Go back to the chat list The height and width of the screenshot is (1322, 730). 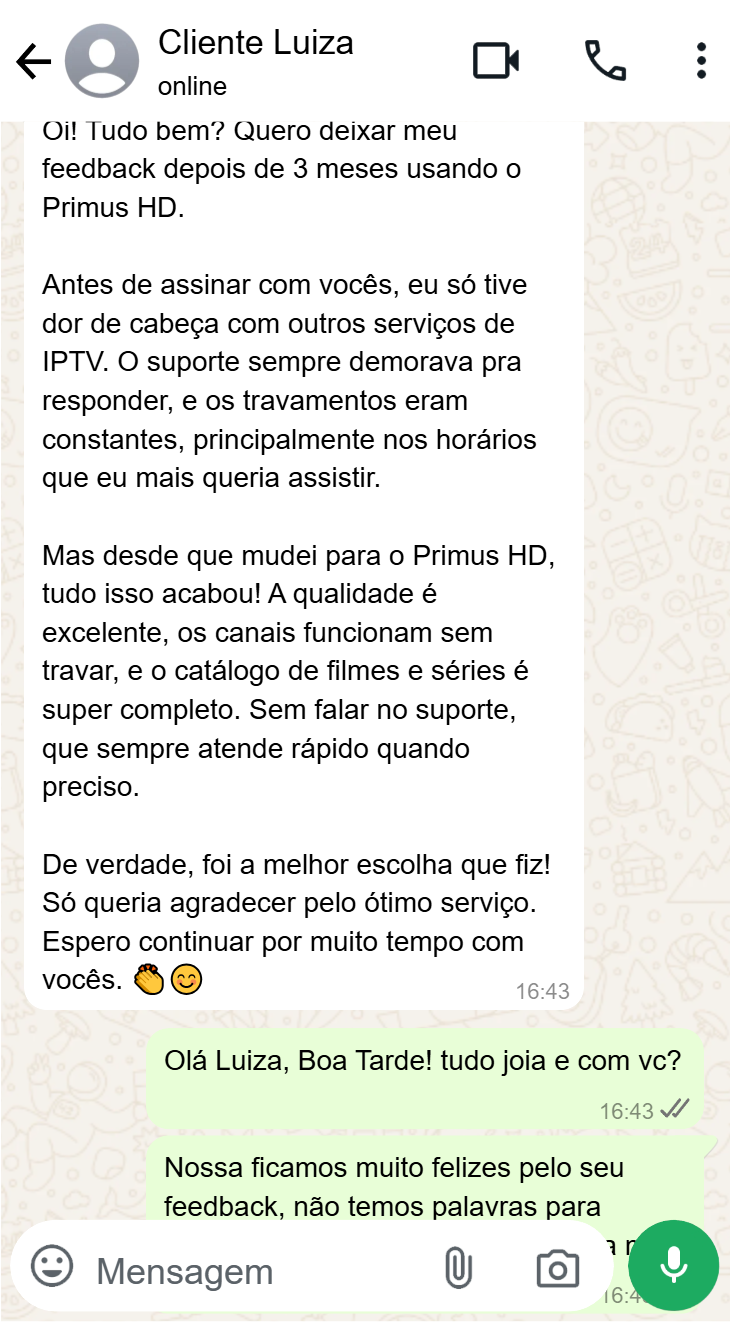tap(33, 60)
